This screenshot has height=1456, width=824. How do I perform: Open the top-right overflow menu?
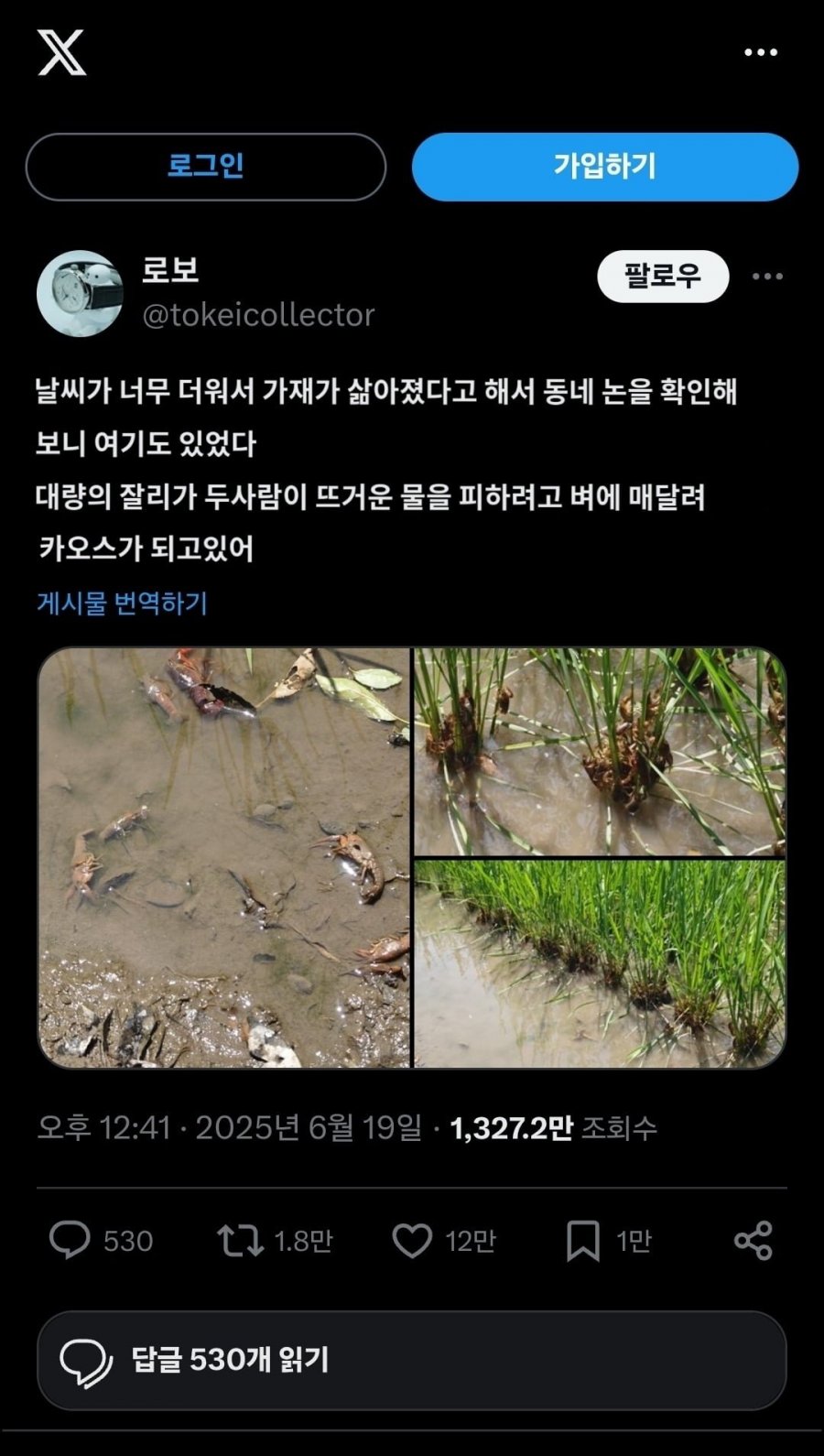tap(760, 53)
